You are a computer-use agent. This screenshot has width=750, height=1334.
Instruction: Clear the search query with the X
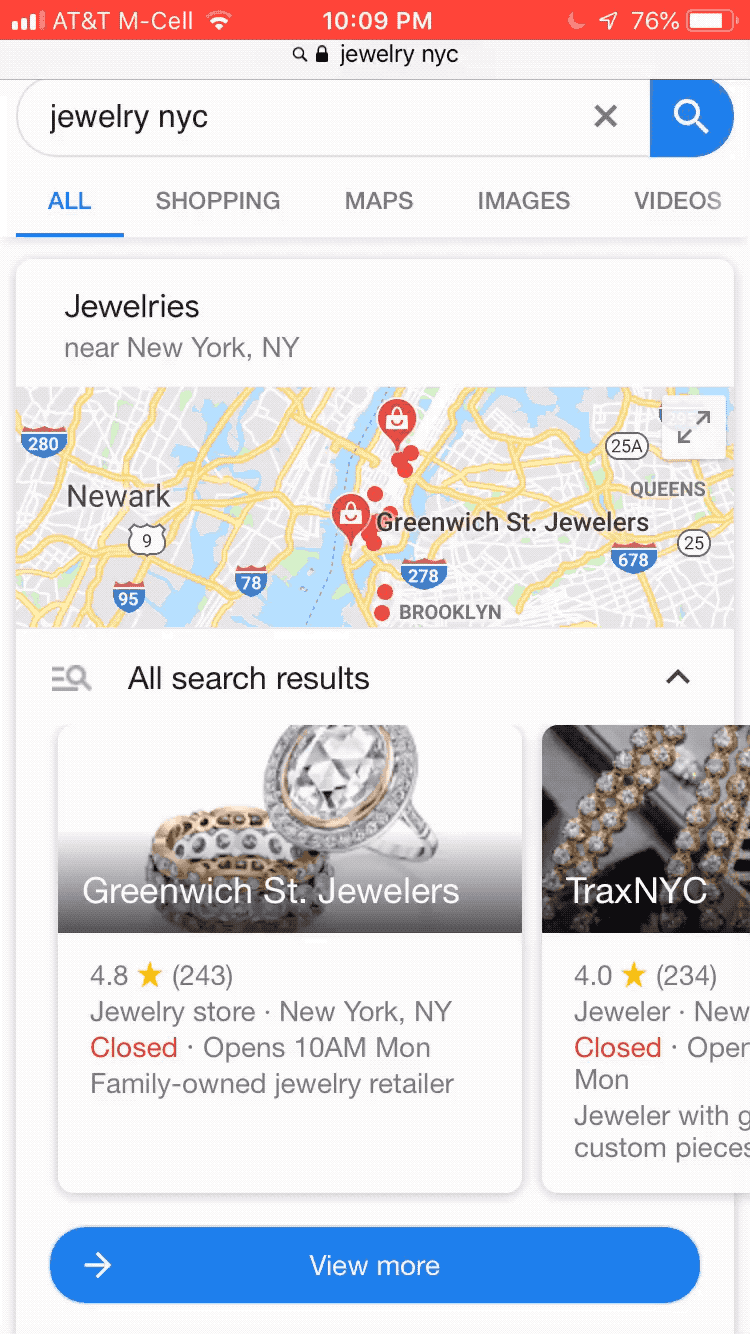(605, 117)
